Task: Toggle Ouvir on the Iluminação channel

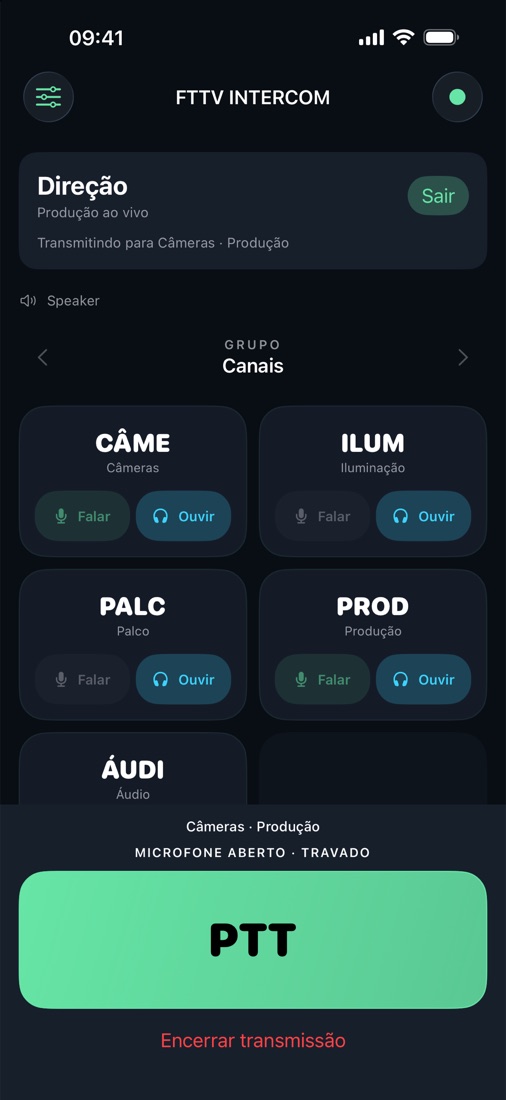Action: 423,516
